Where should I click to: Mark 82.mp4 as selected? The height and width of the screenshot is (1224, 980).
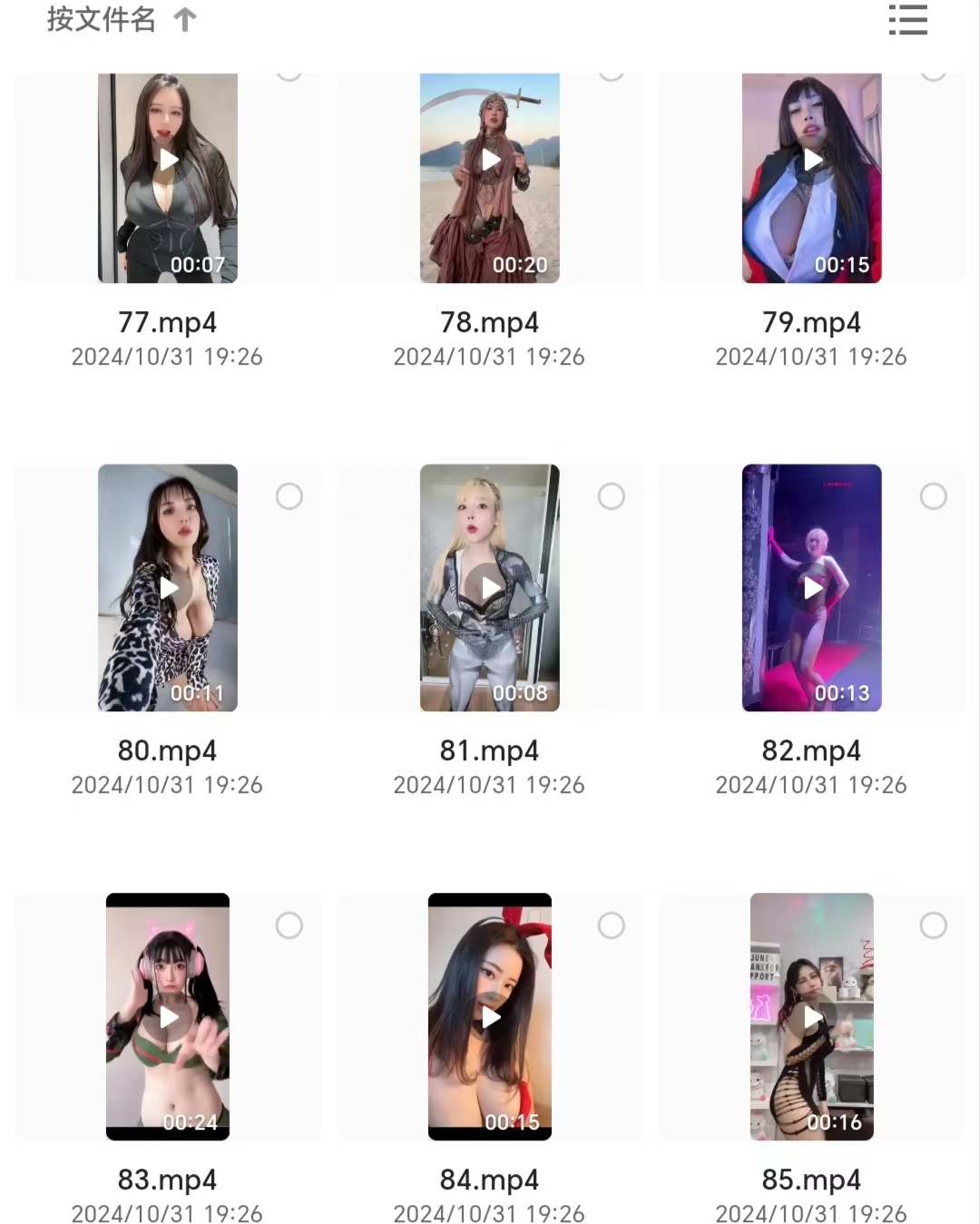pos(933,496)
